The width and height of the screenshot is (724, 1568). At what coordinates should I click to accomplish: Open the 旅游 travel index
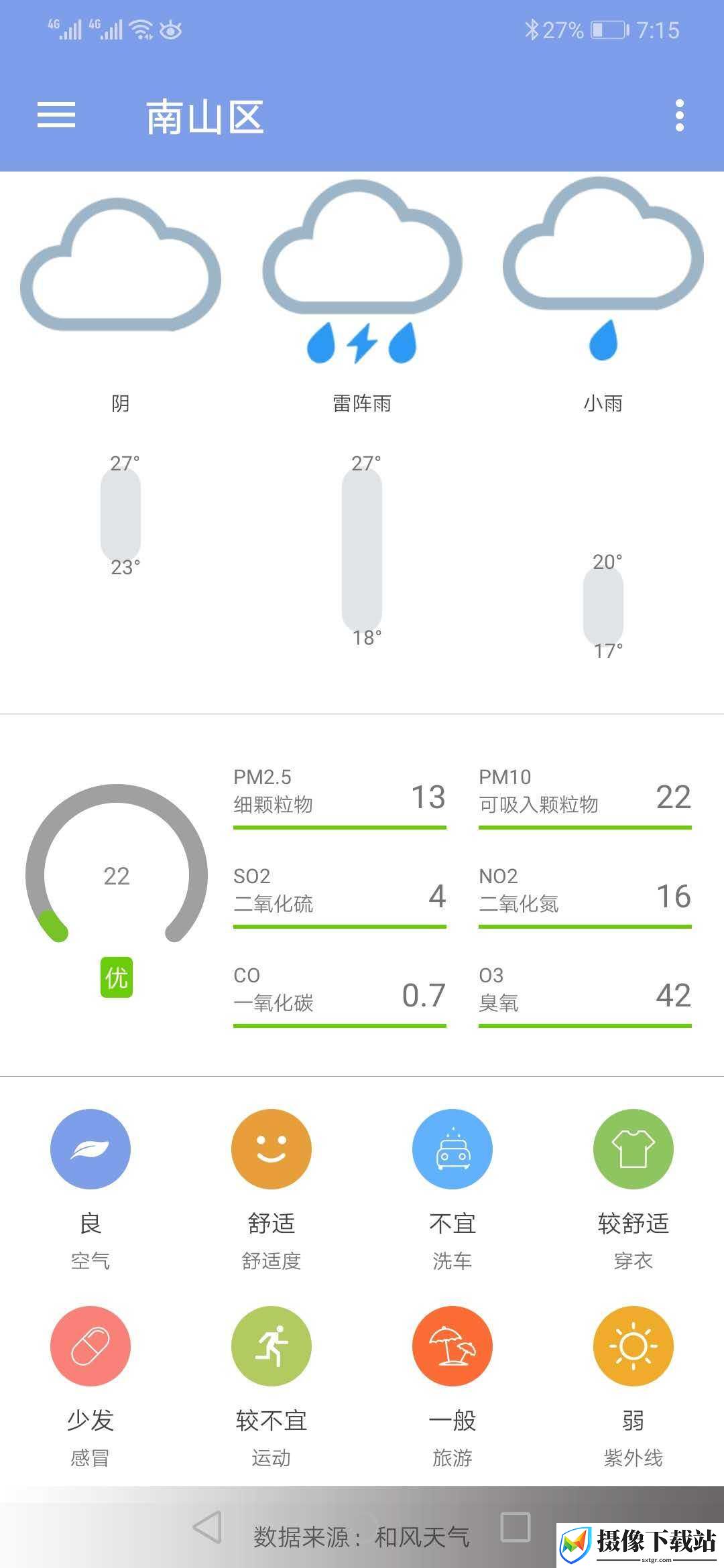click(x=452, y=1387)
